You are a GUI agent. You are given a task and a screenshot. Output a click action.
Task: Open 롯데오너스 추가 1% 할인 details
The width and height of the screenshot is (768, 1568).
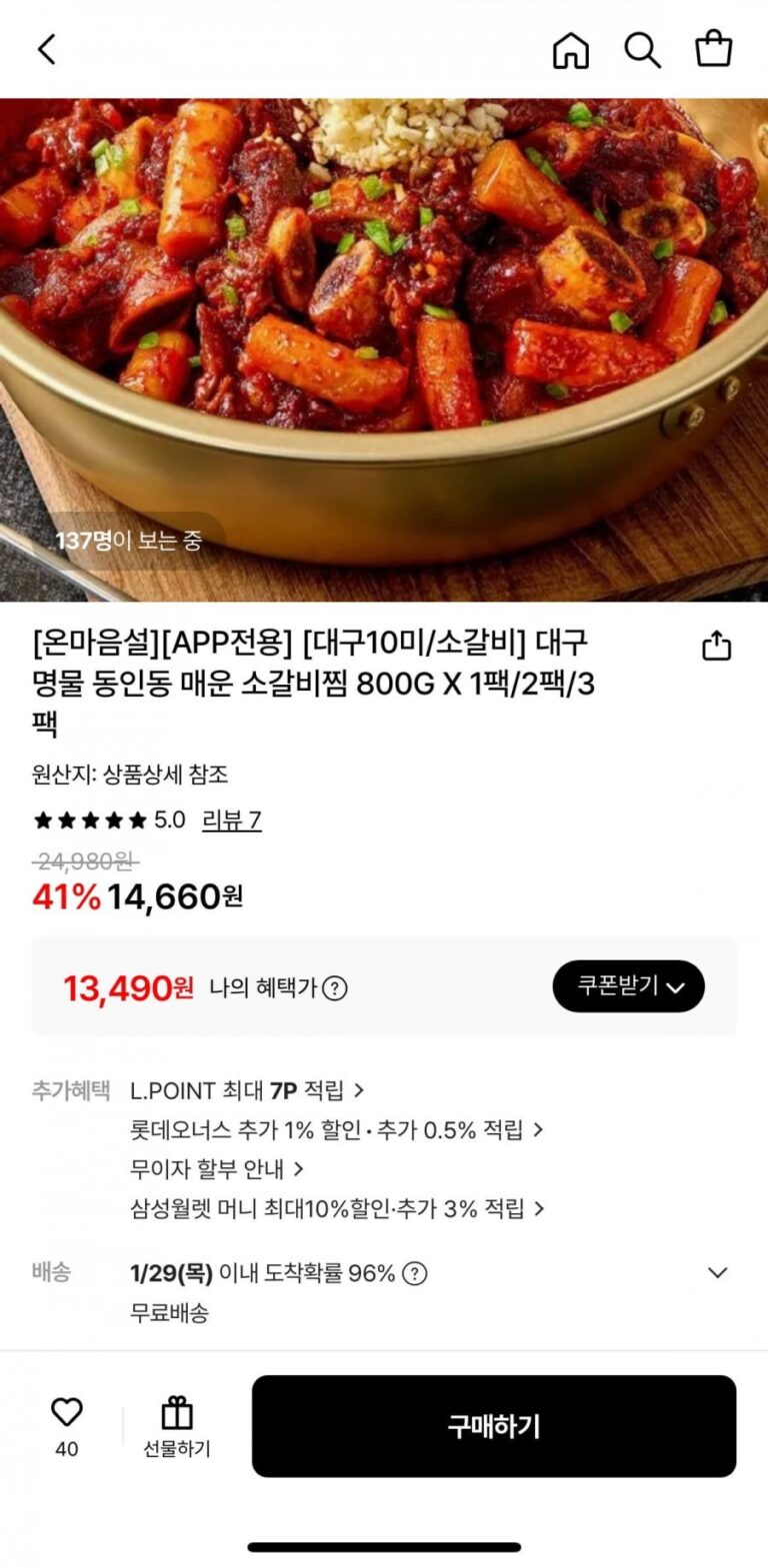pos(337,1130)
